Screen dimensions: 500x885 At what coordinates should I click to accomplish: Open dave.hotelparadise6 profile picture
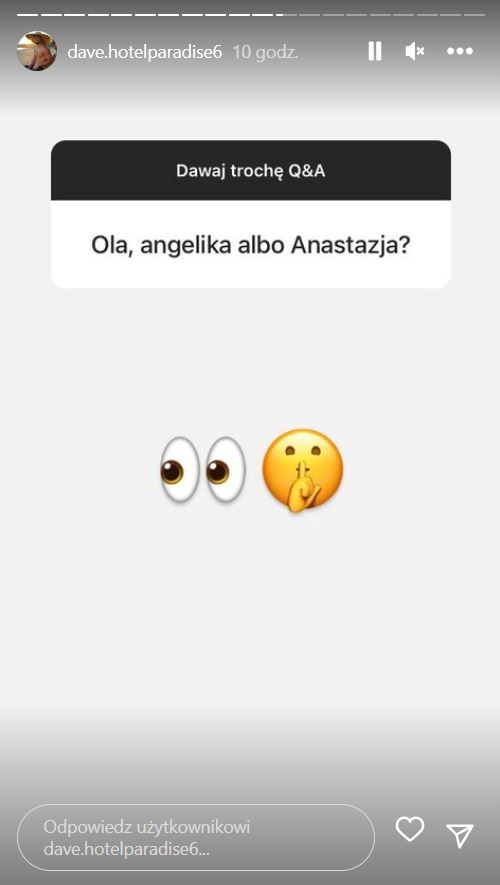tap(37, 51)
